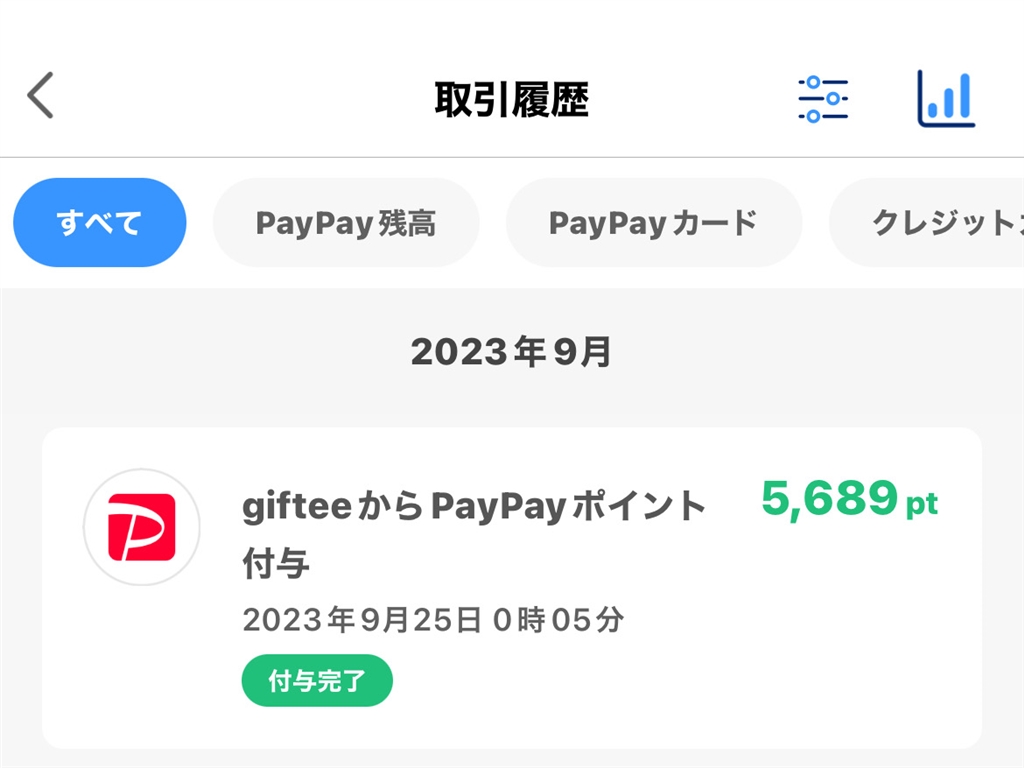The width and height of the screenshot is (1024, 768).
Task: Open the transaction filter settings
Action: pyautogui.click(x=823, y=99)
